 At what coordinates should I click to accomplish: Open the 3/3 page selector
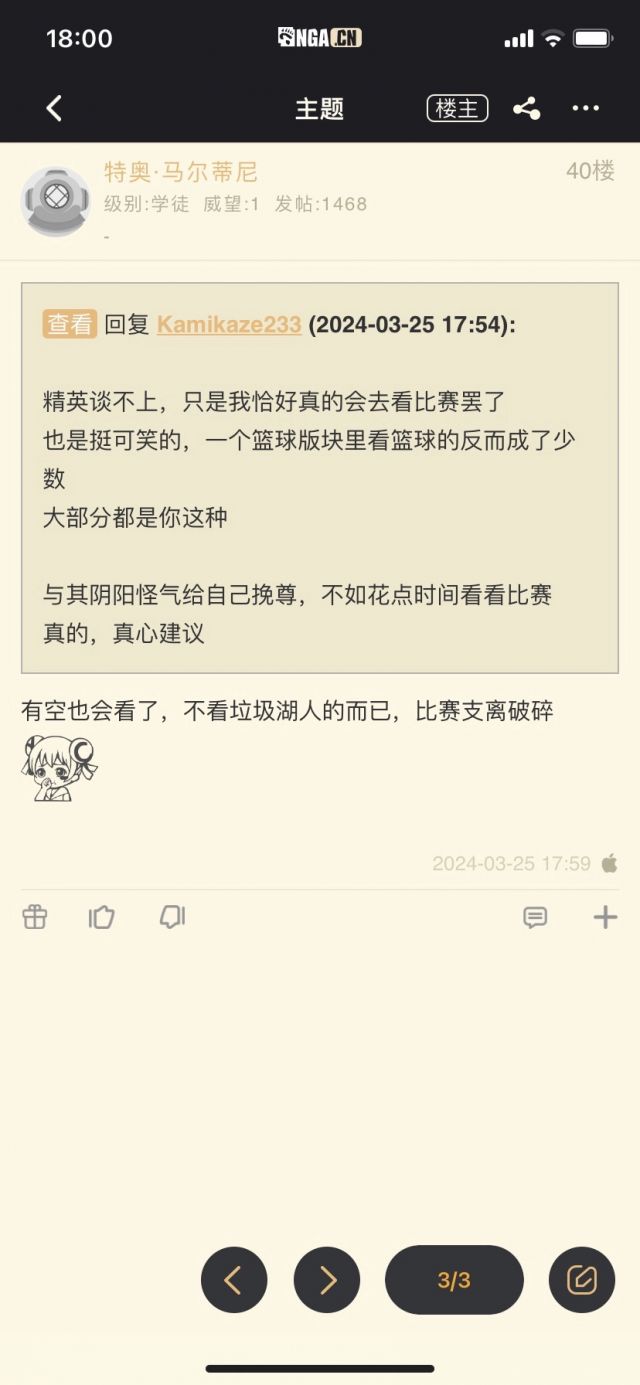[454, 1280]
